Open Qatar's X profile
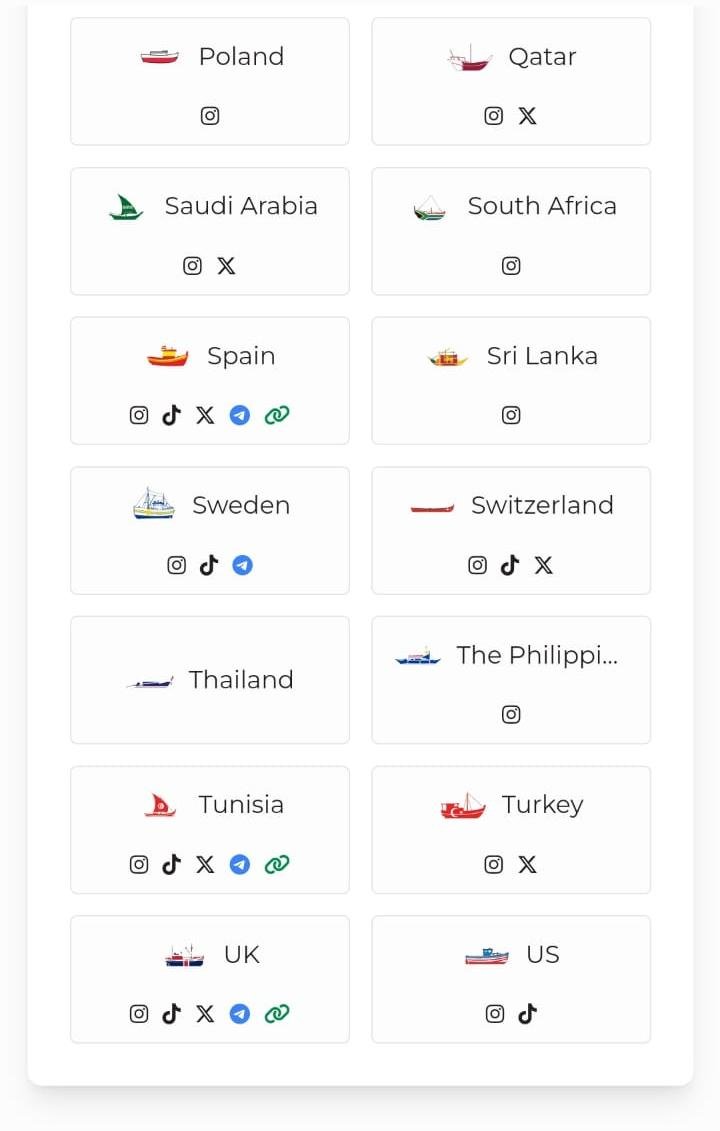Image resolution: width=720 pixels, height=1131 pixels. point(527,116)
